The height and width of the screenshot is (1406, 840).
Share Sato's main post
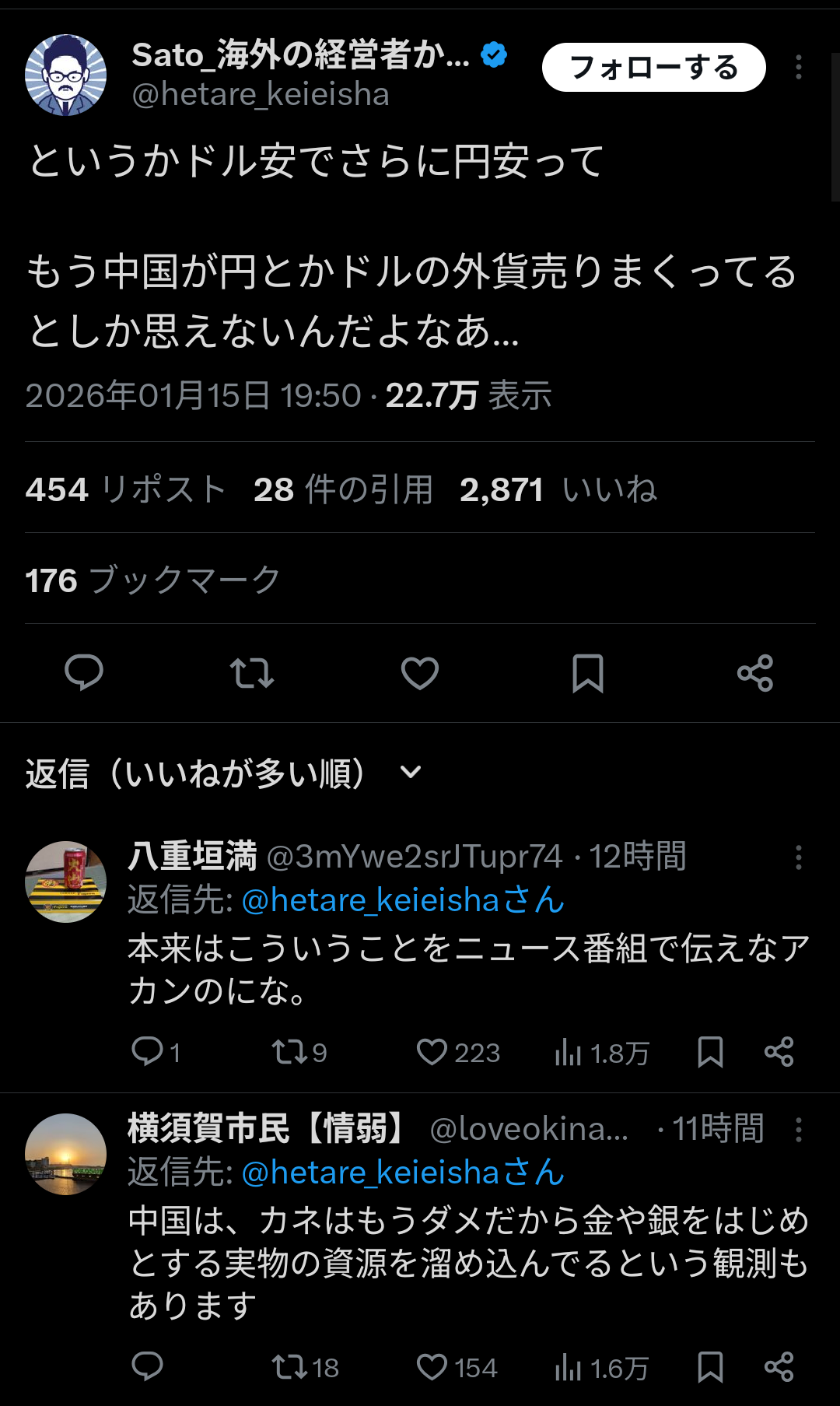(755, 673)
